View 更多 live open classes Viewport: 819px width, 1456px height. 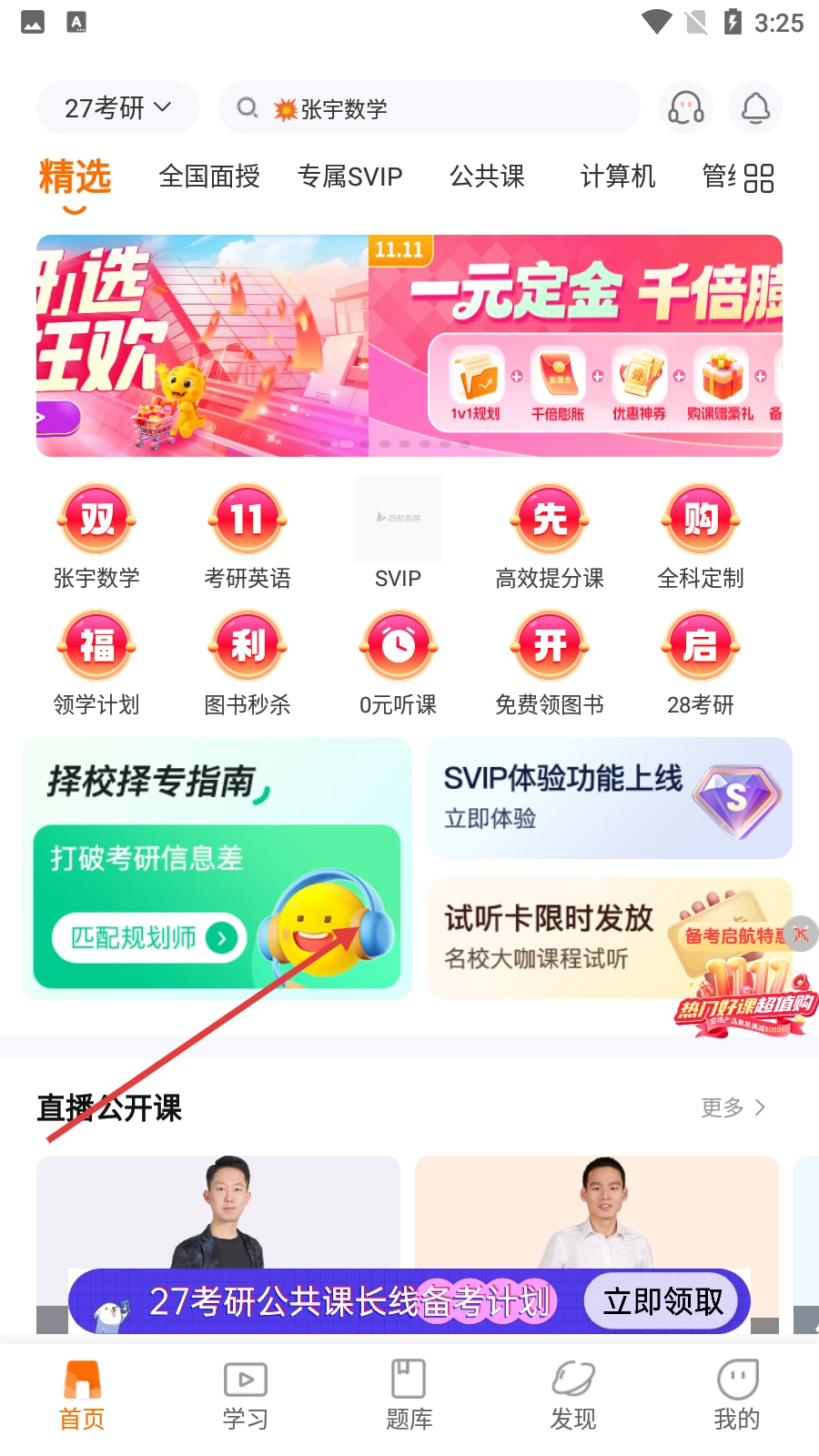(x=733, y=1107)
